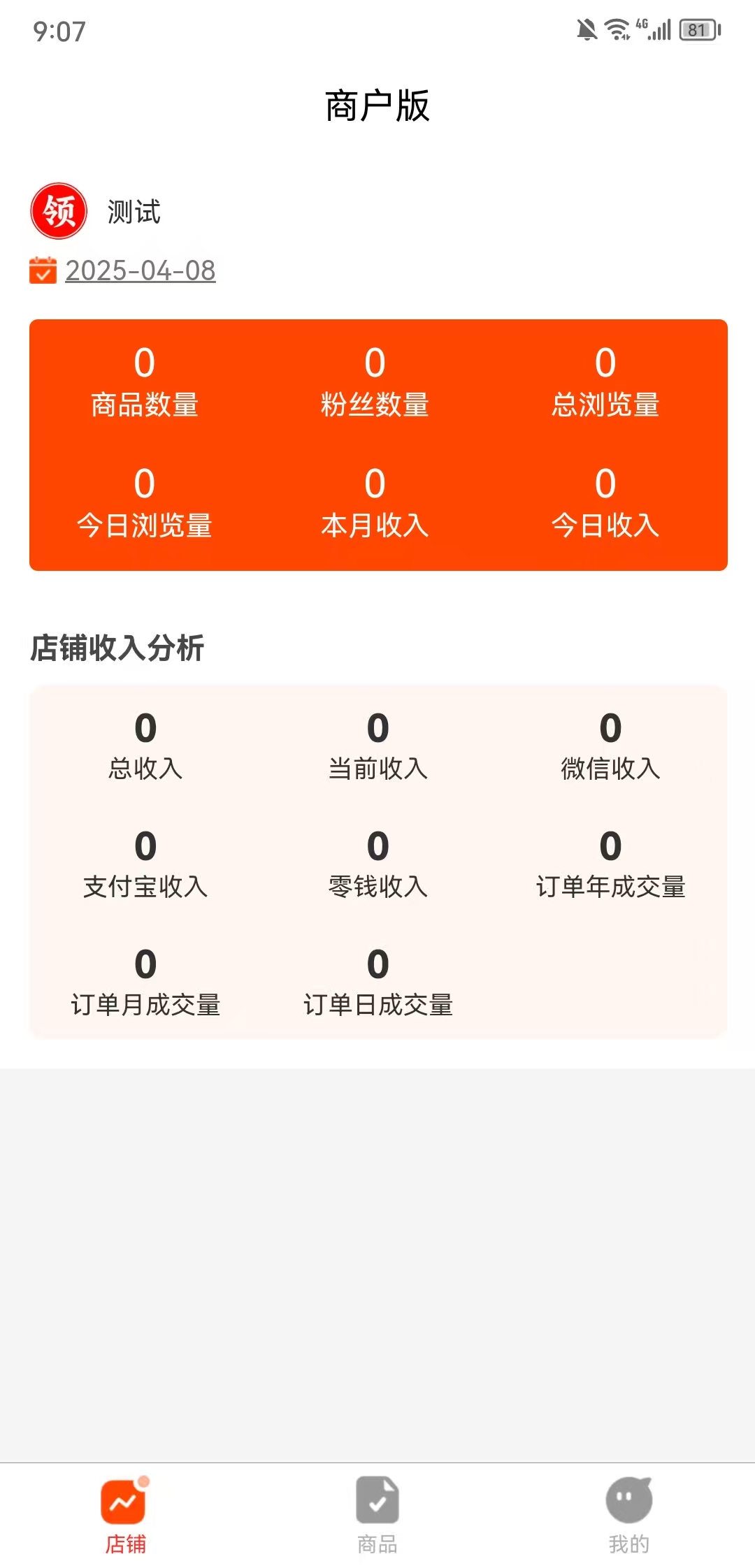Screen dimensions: 755x1568
Task: Tap the 店铺 chart icon in bottom bar
Action: pyautogui.click(x=124, y=1499)
